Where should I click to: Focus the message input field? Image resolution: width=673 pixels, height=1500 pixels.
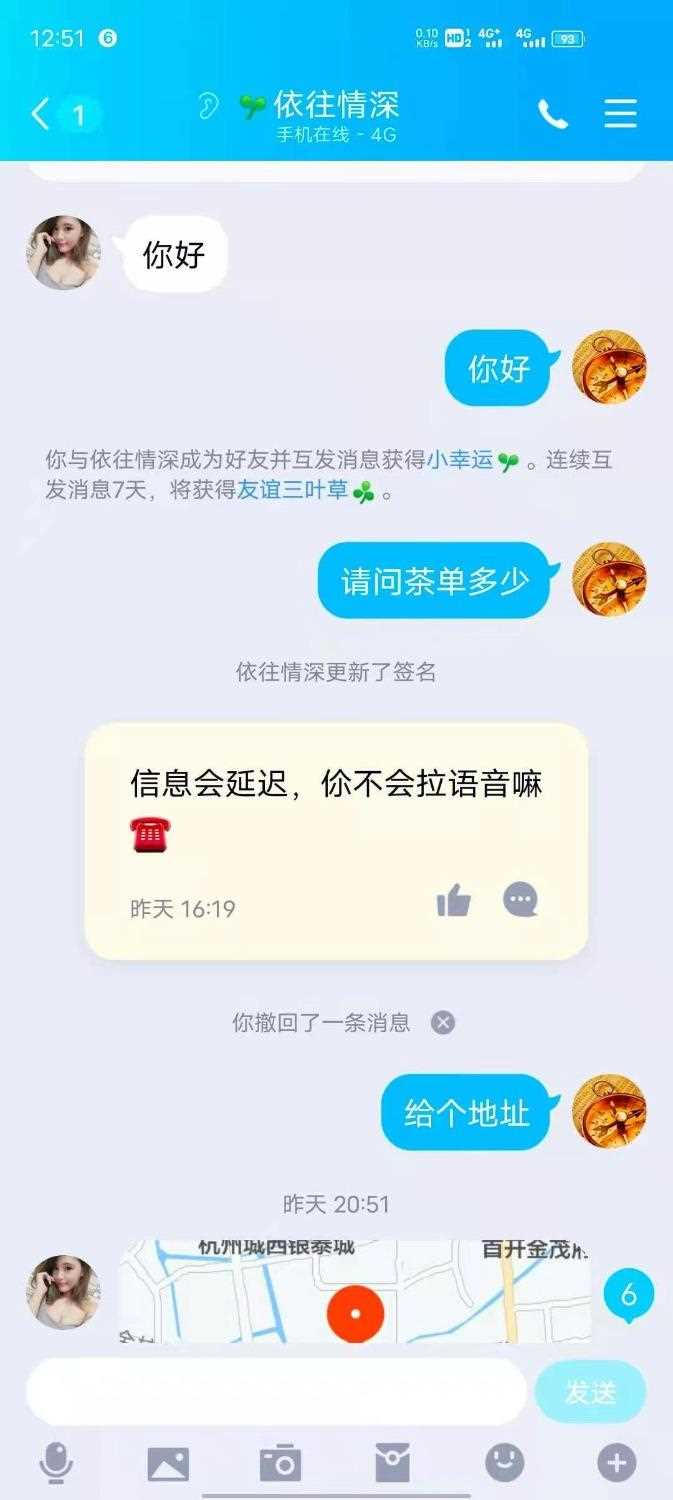276,1391
